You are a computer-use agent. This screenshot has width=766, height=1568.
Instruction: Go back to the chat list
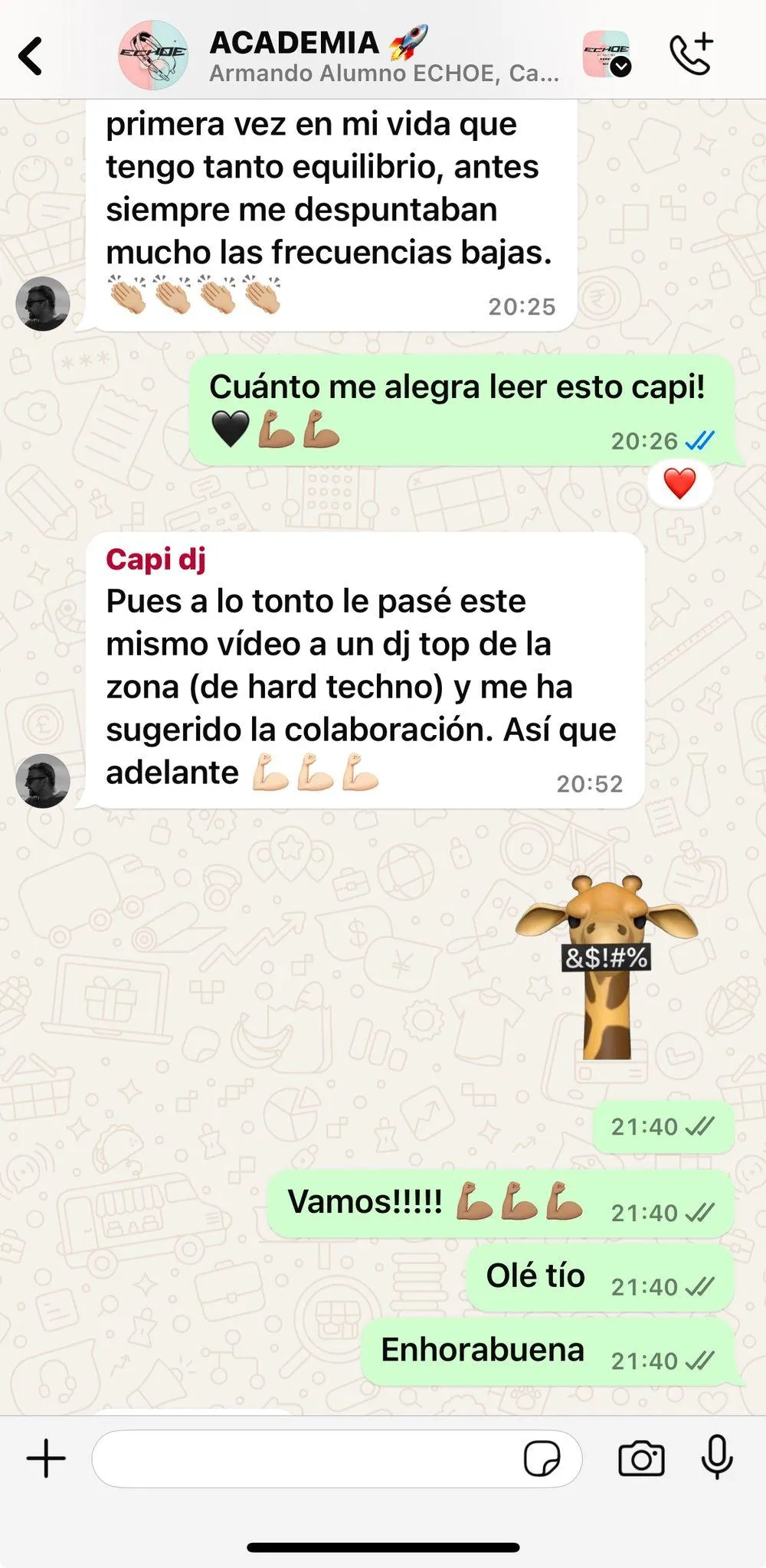31,56
